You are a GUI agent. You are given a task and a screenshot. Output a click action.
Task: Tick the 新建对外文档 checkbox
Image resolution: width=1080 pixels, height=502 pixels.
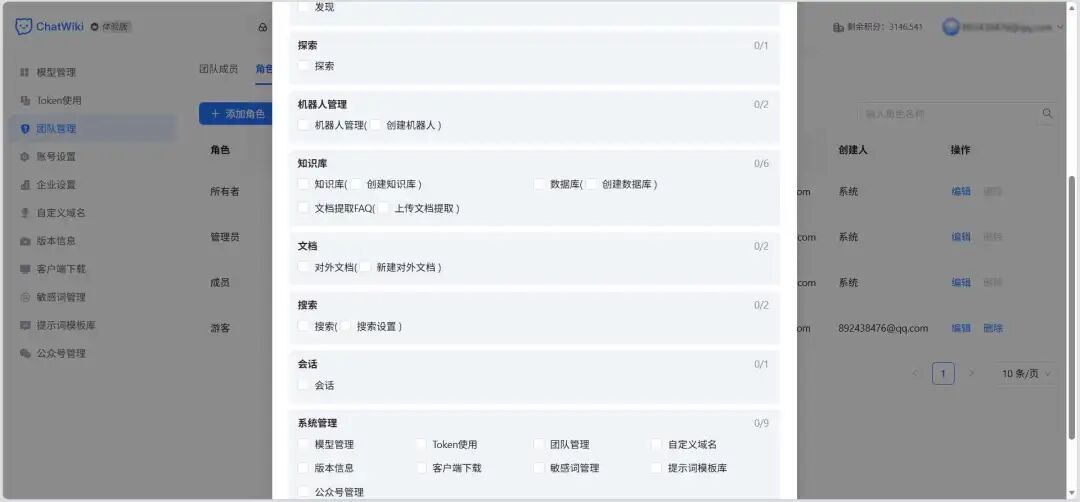[x=365, y=267]
